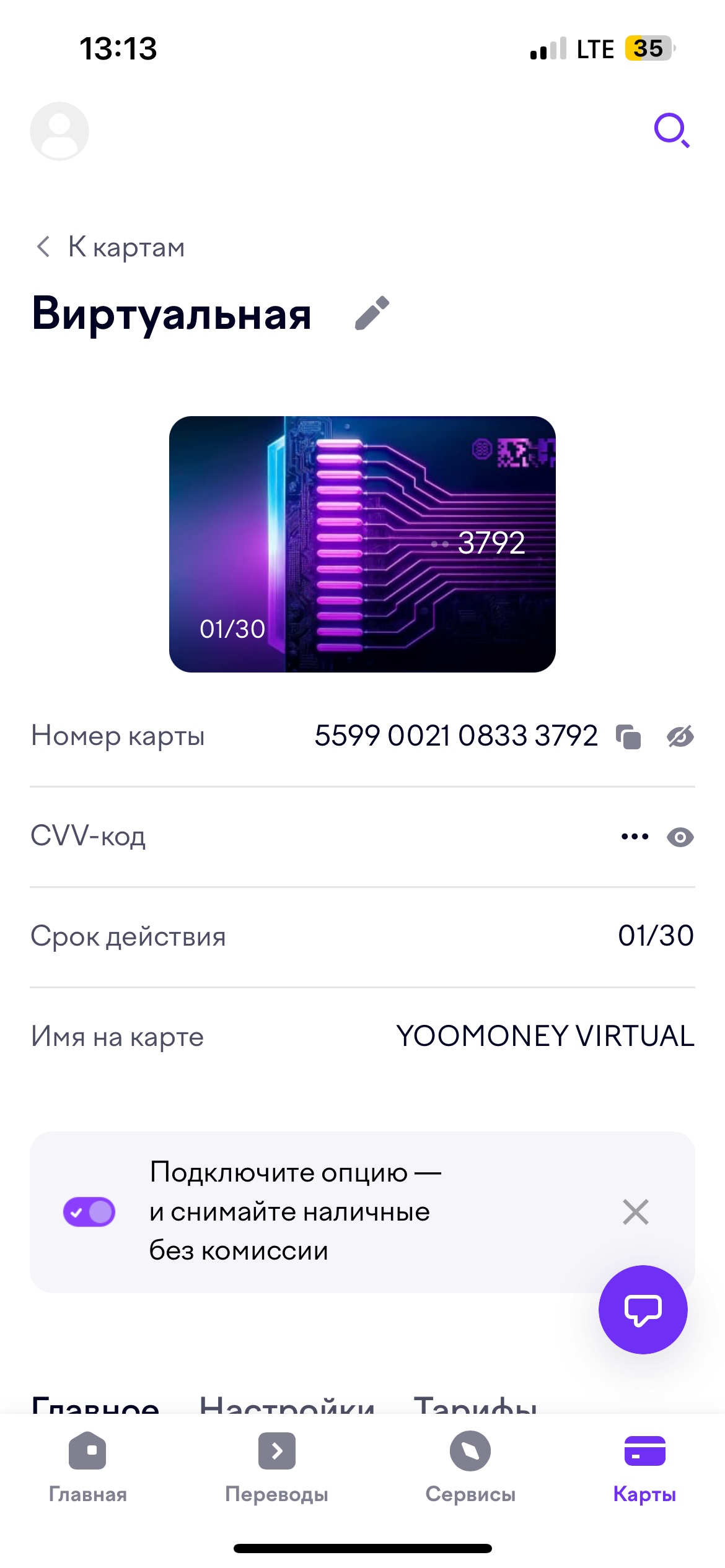Viewport: 725px width, 1568px height.
Task: Tap the virtual card image
Action: click(x=362, y=544)
